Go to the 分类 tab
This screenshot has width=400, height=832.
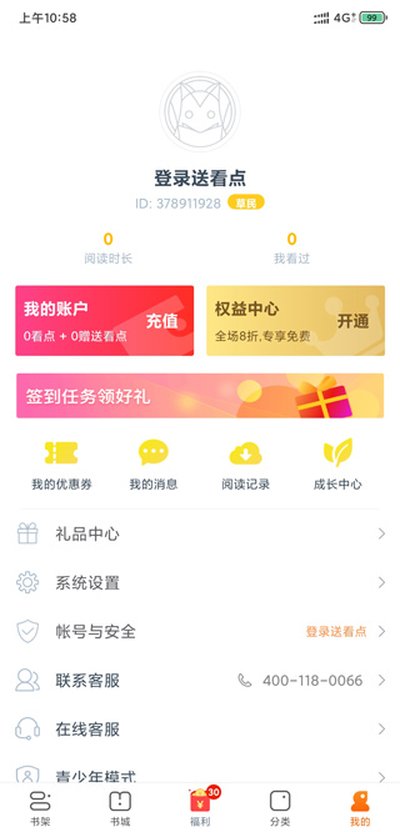(280, 808)
